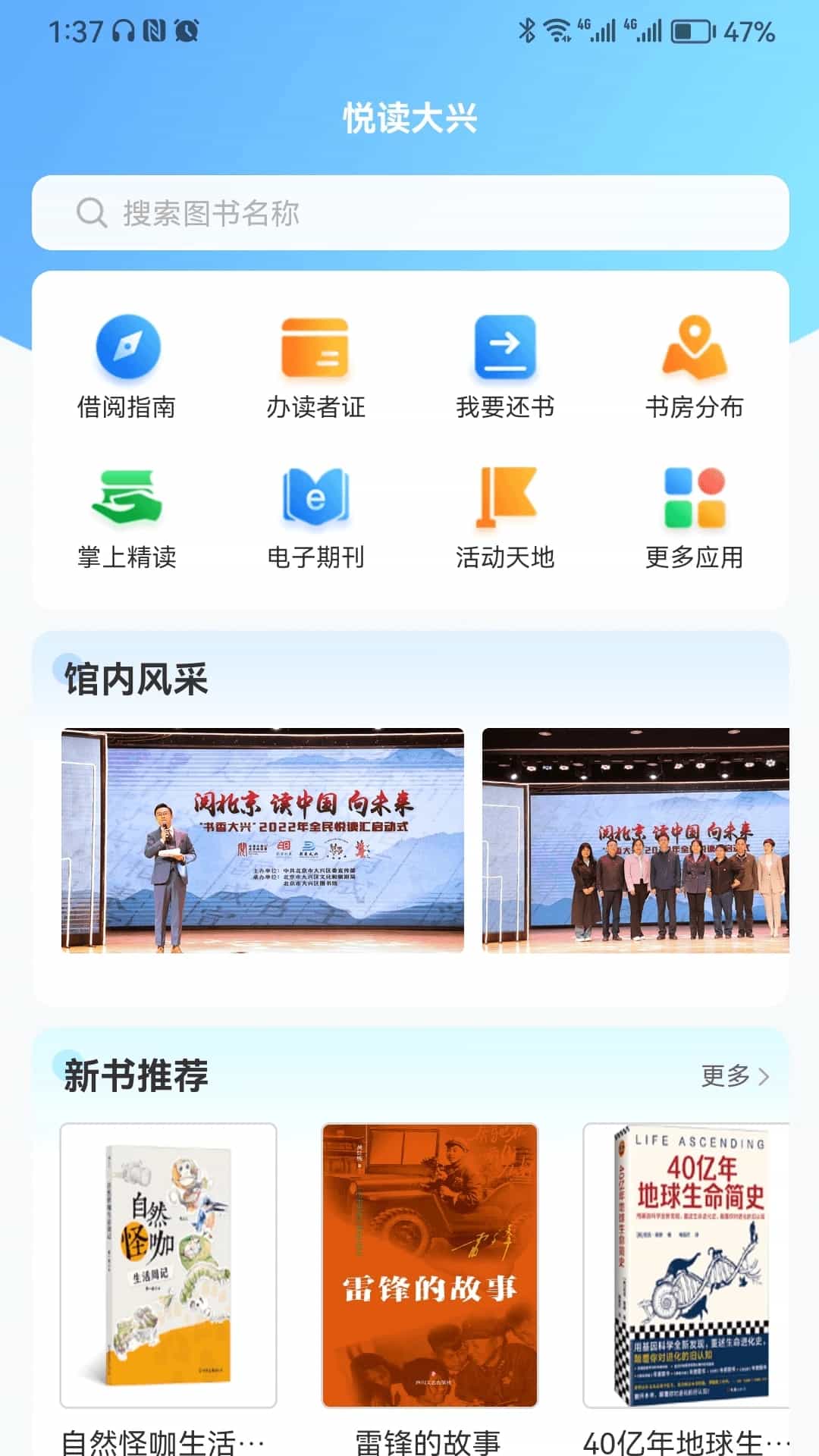Open 办读者证 to apply for a reader card
The width and height of the screenshot is (819, 1456).
315,367
